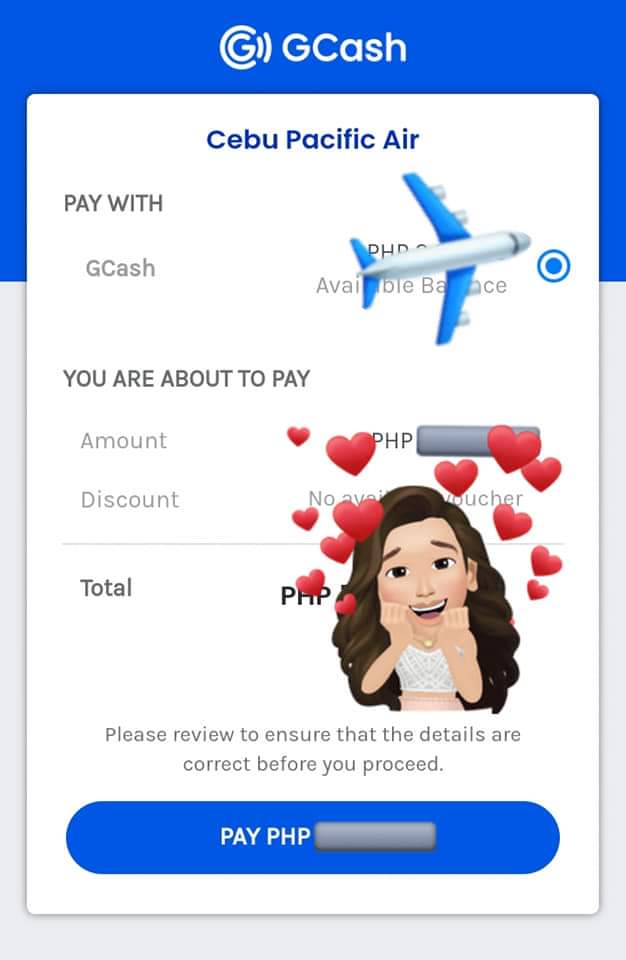
Task: Confirm payment with the PAY PHP button
Action: point(312,837)
